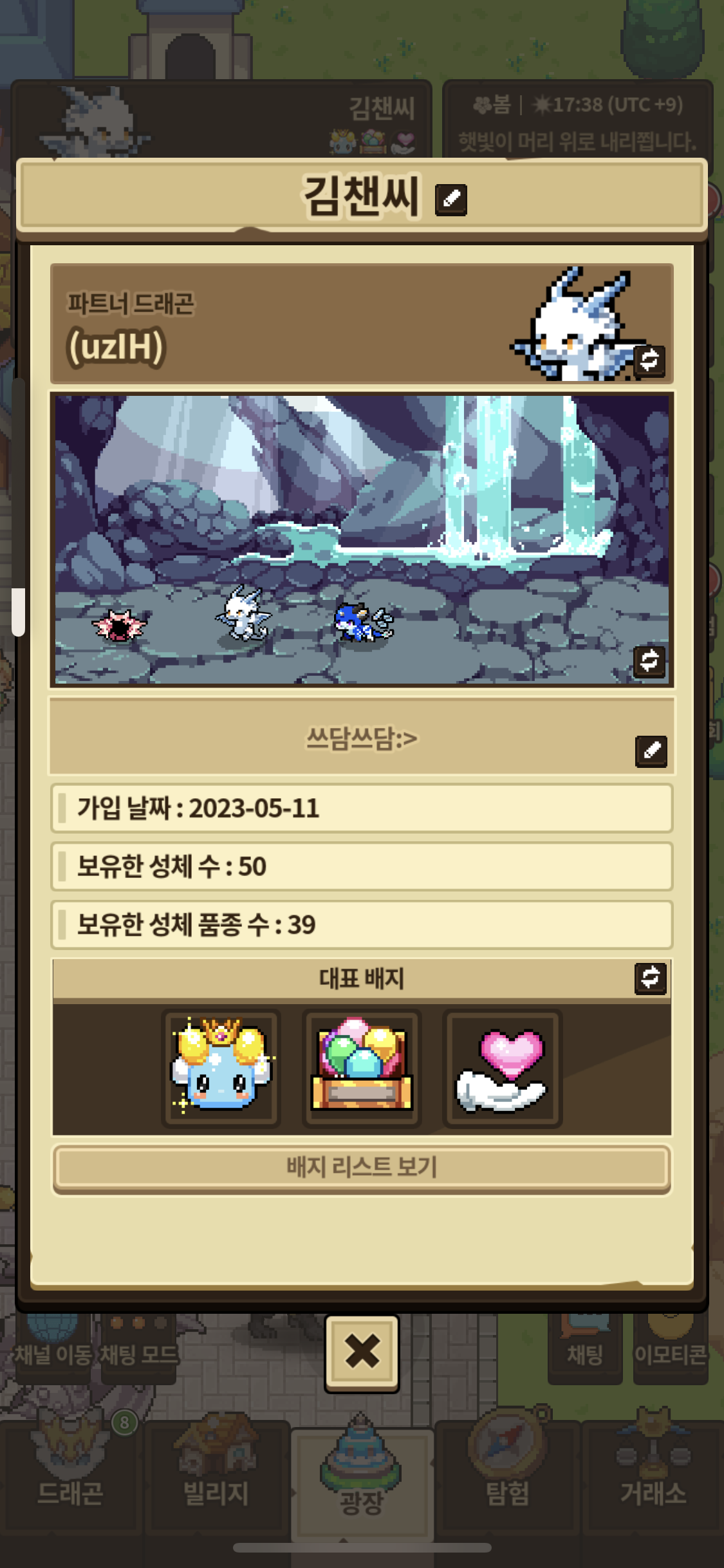
Task: Change the partner dragon with swap icon
Action: point(649,360)
